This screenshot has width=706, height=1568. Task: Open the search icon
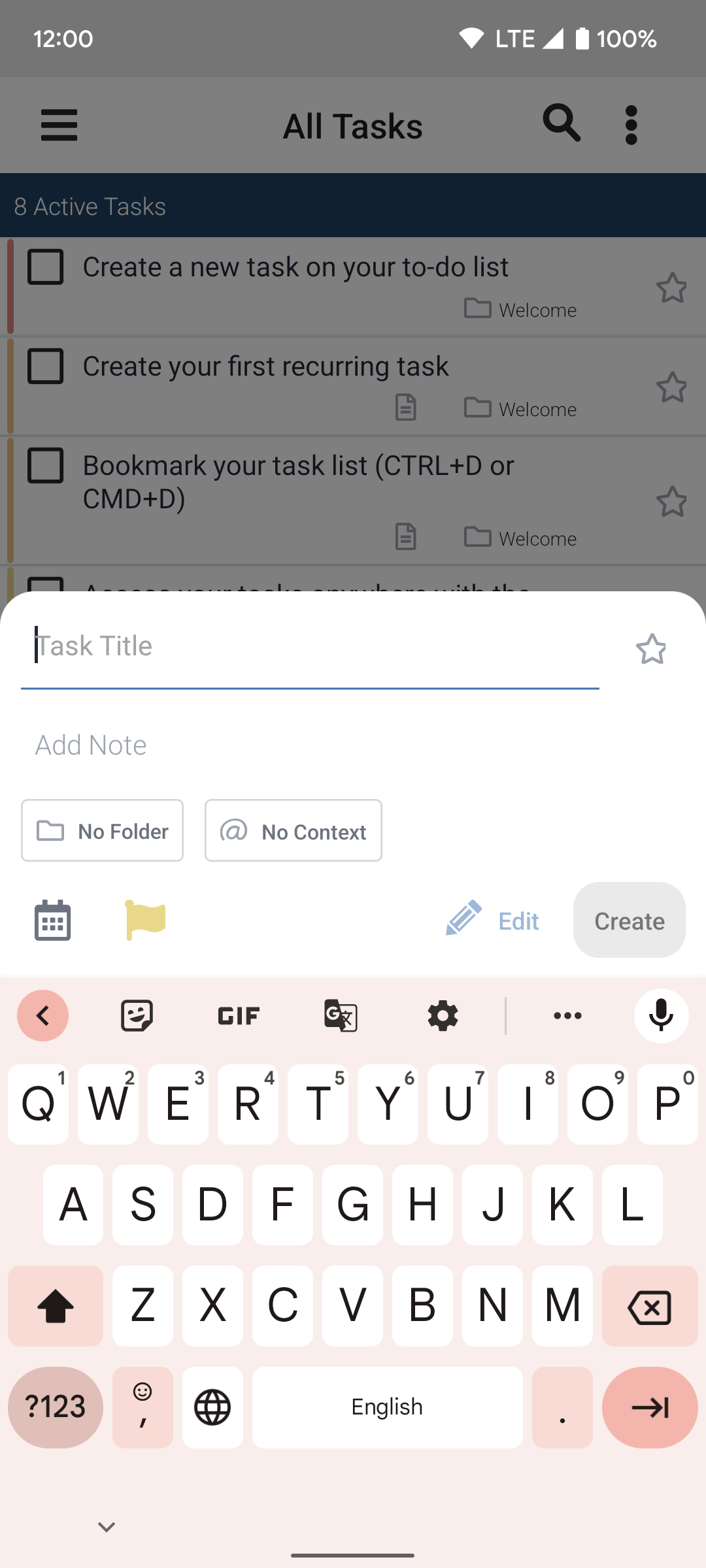(x=561, y=123)
